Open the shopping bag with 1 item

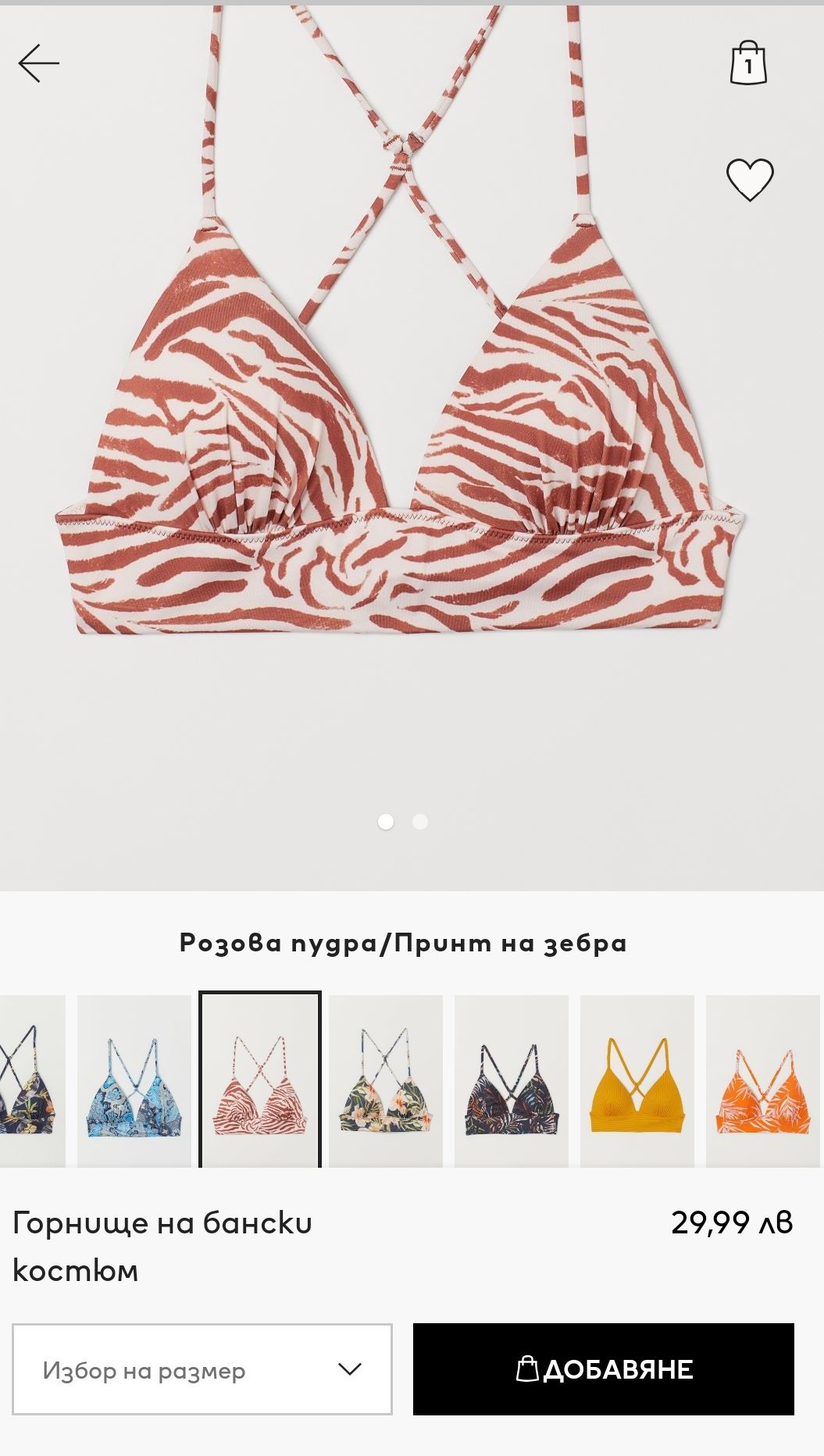748,63
